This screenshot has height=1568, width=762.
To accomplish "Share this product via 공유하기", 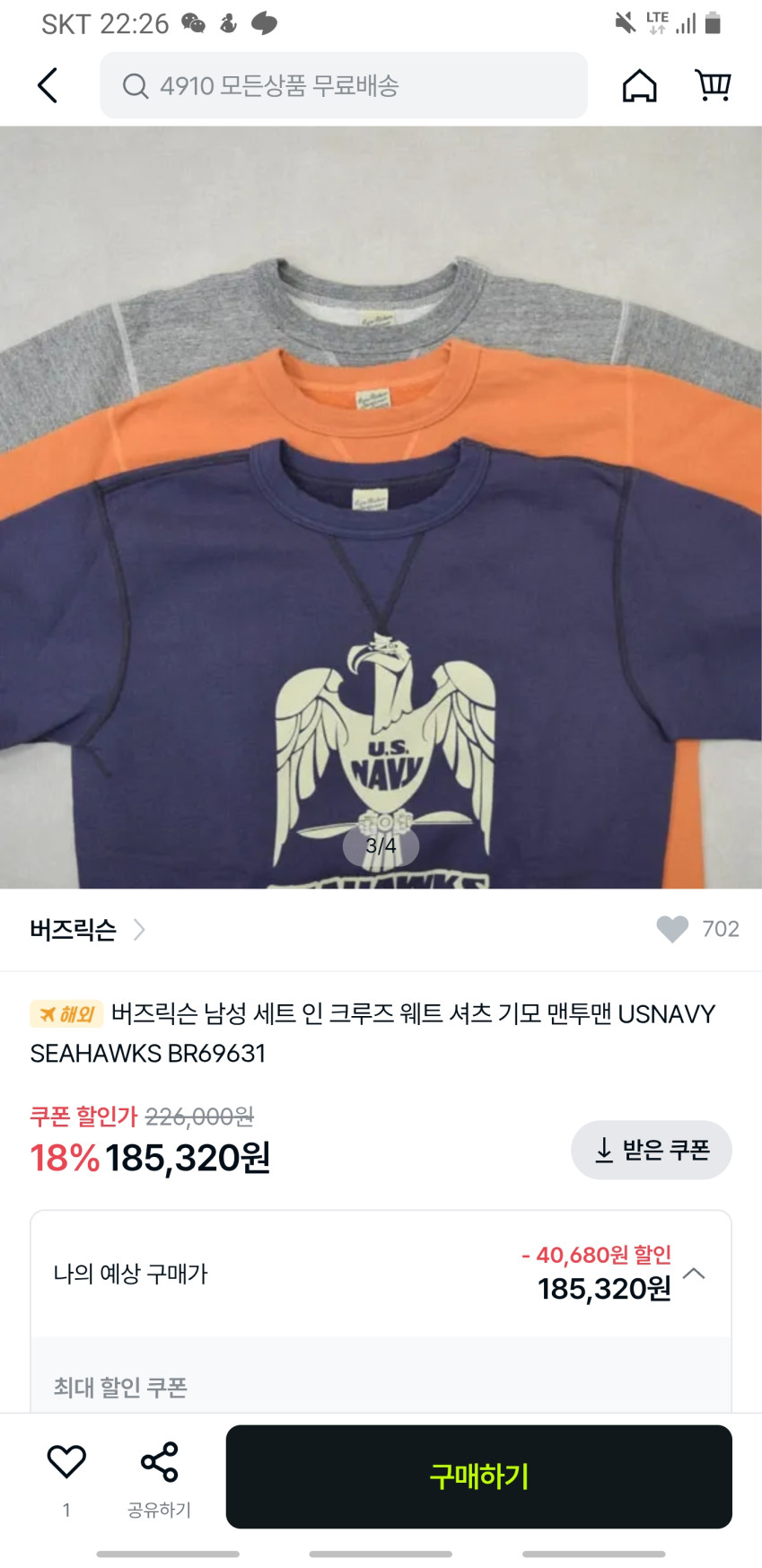I will click(x=160, y=1476).
